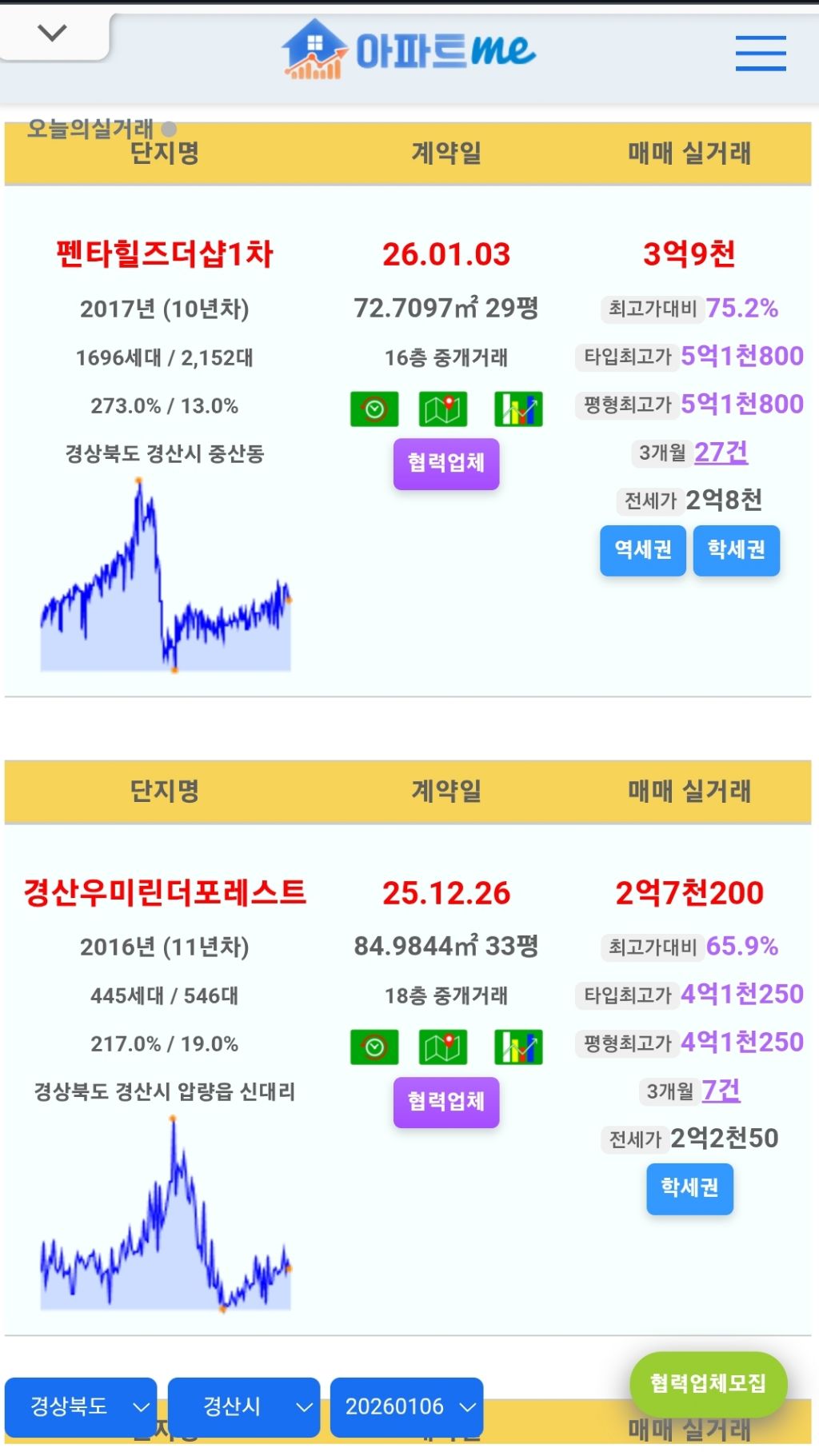
Task: Open the hamburger menu
Action: click(x=761, y=53)
